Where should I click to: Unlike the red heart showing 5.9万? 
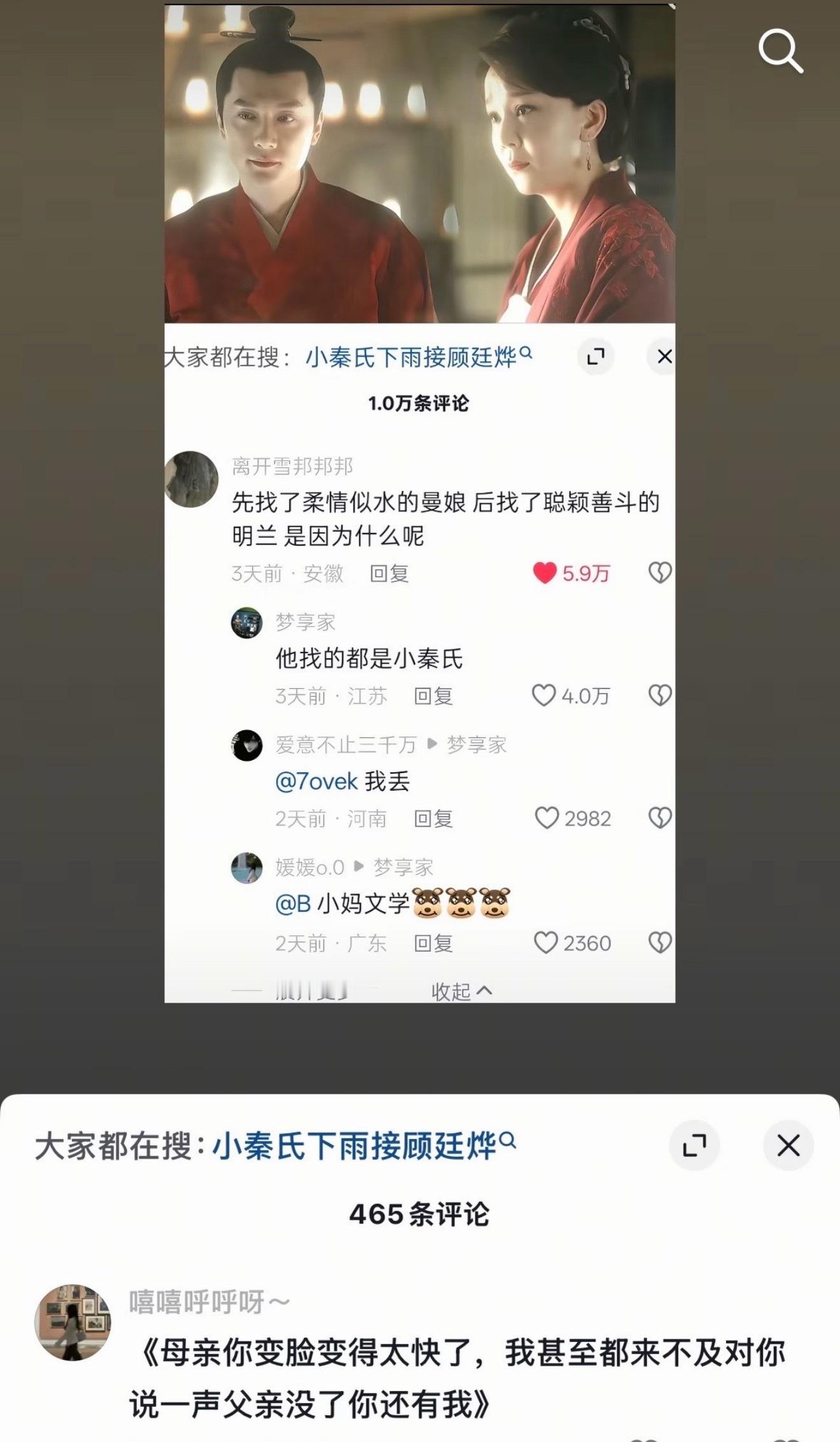pos(544,573)
